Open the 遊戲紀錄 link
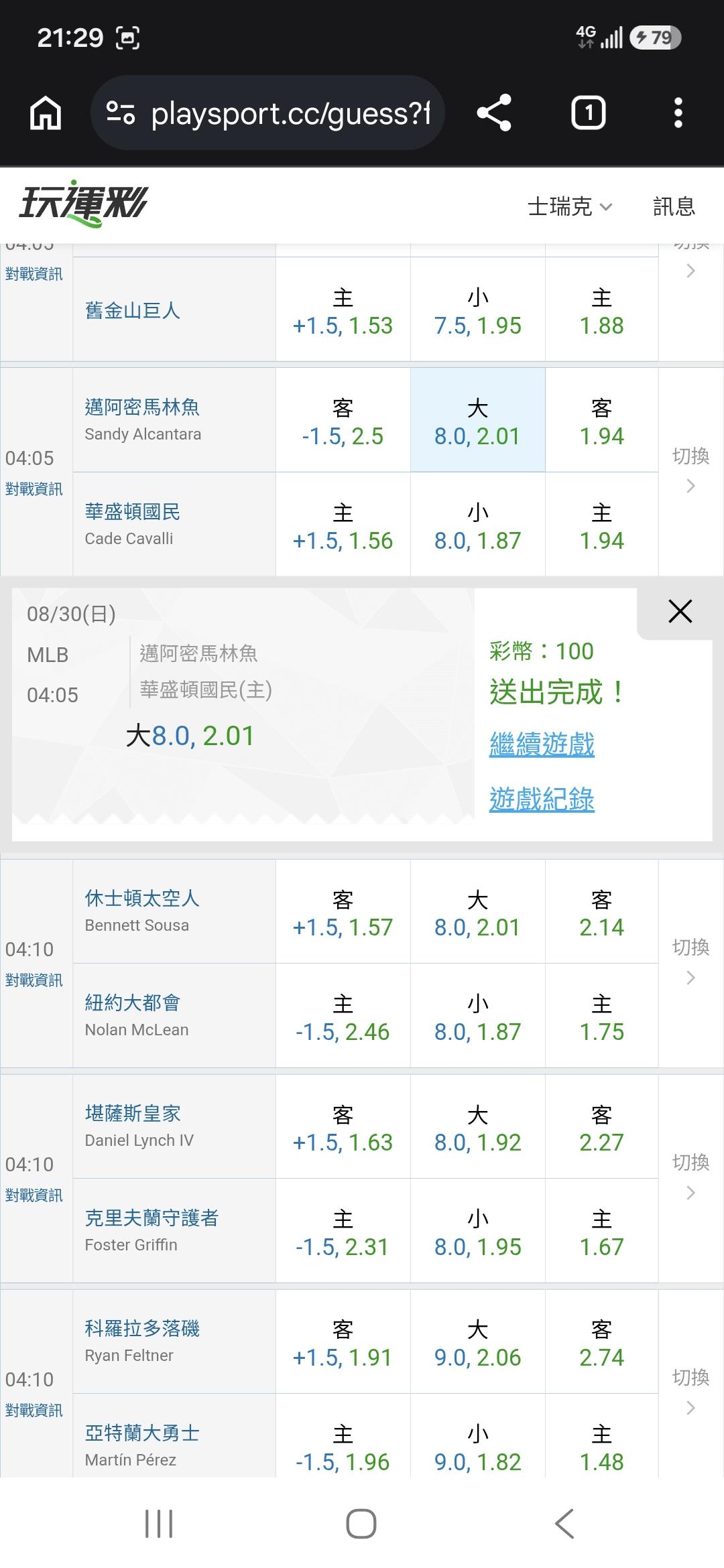 (x=542, y=799)
